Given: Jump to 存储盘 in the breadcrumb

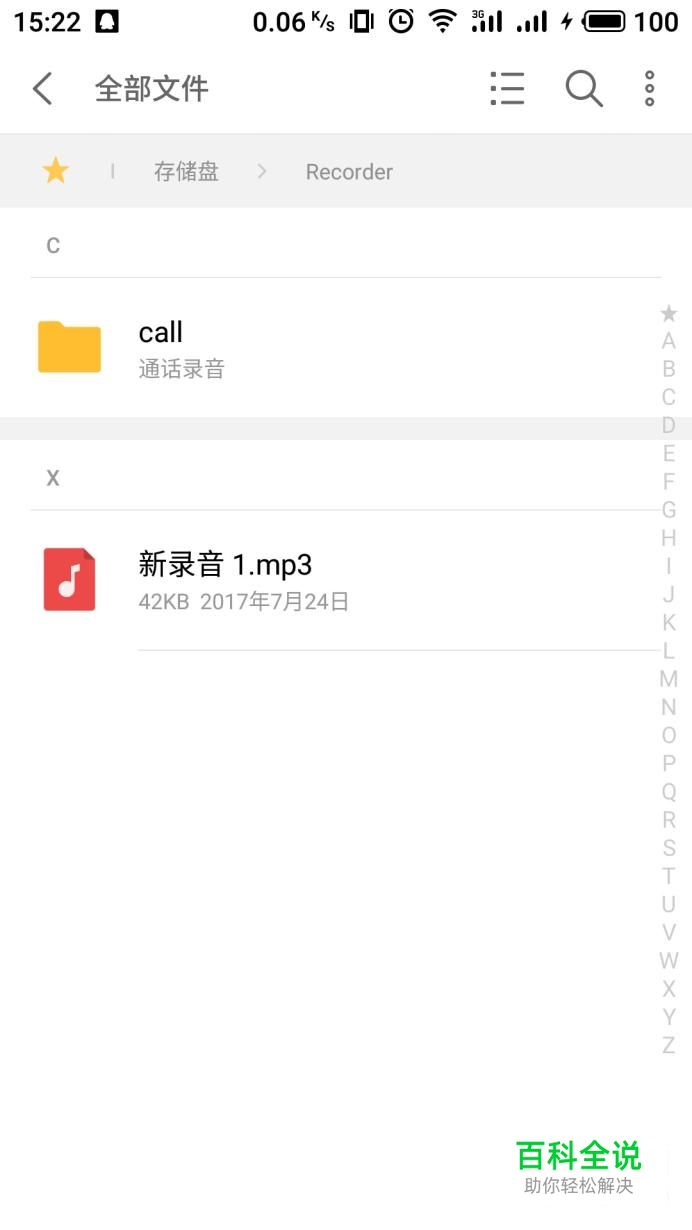Looking at the screenshot, I should (x=186, y=172).
